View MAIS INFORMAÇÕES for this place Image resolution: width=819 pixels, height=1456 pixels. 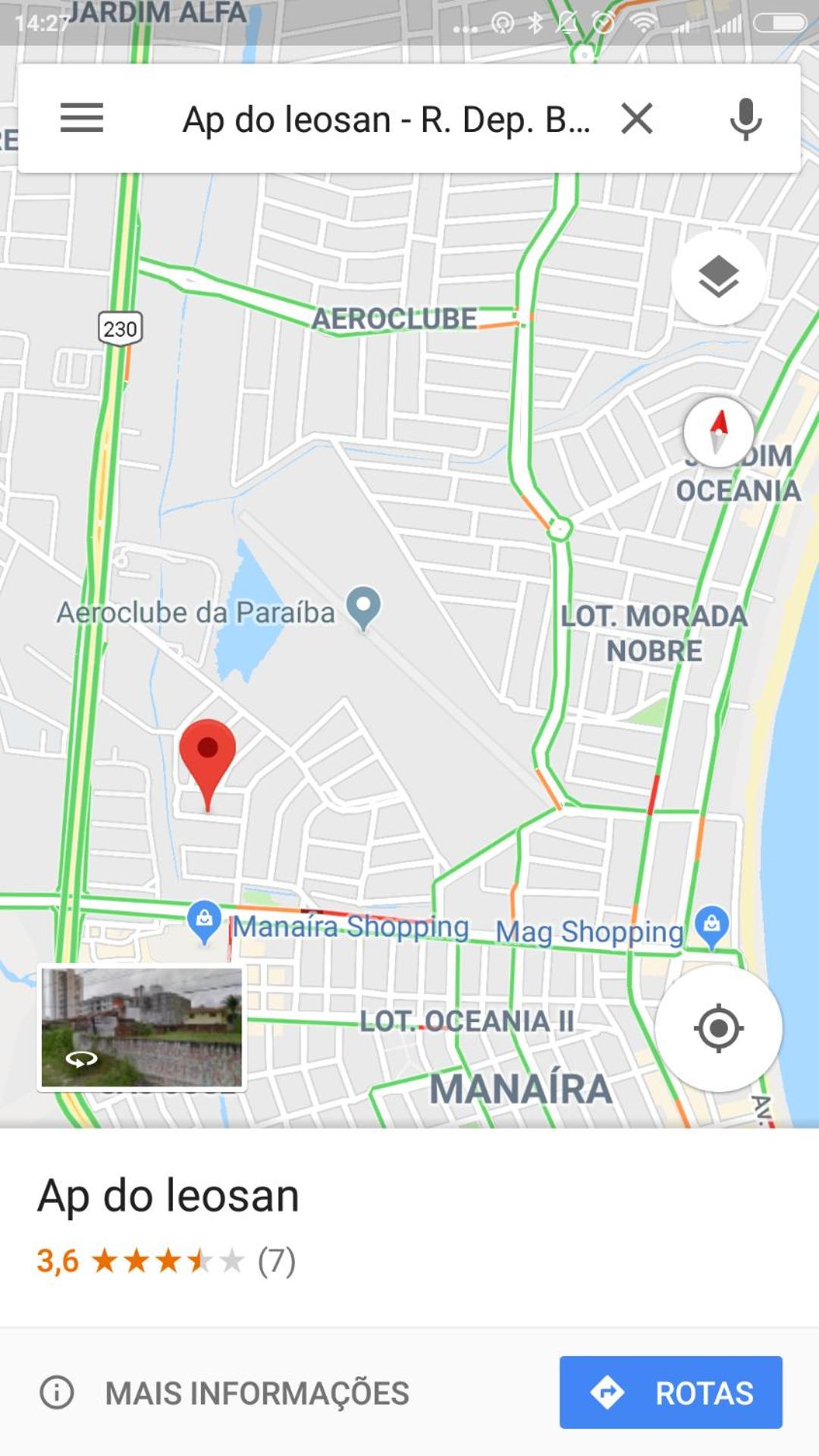click(224, 1393)
